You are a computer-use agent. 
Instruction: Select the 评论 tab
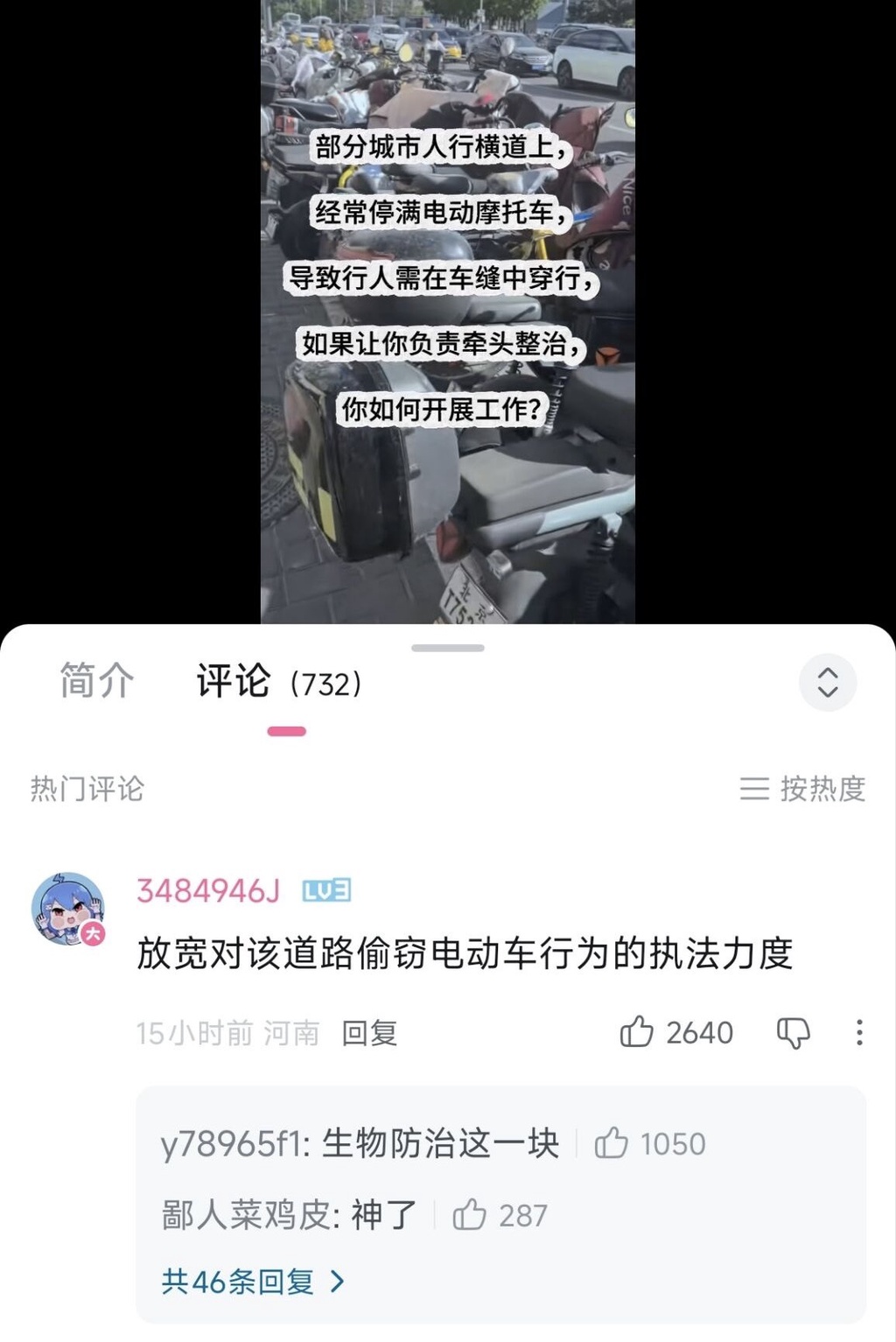[278, 682]
